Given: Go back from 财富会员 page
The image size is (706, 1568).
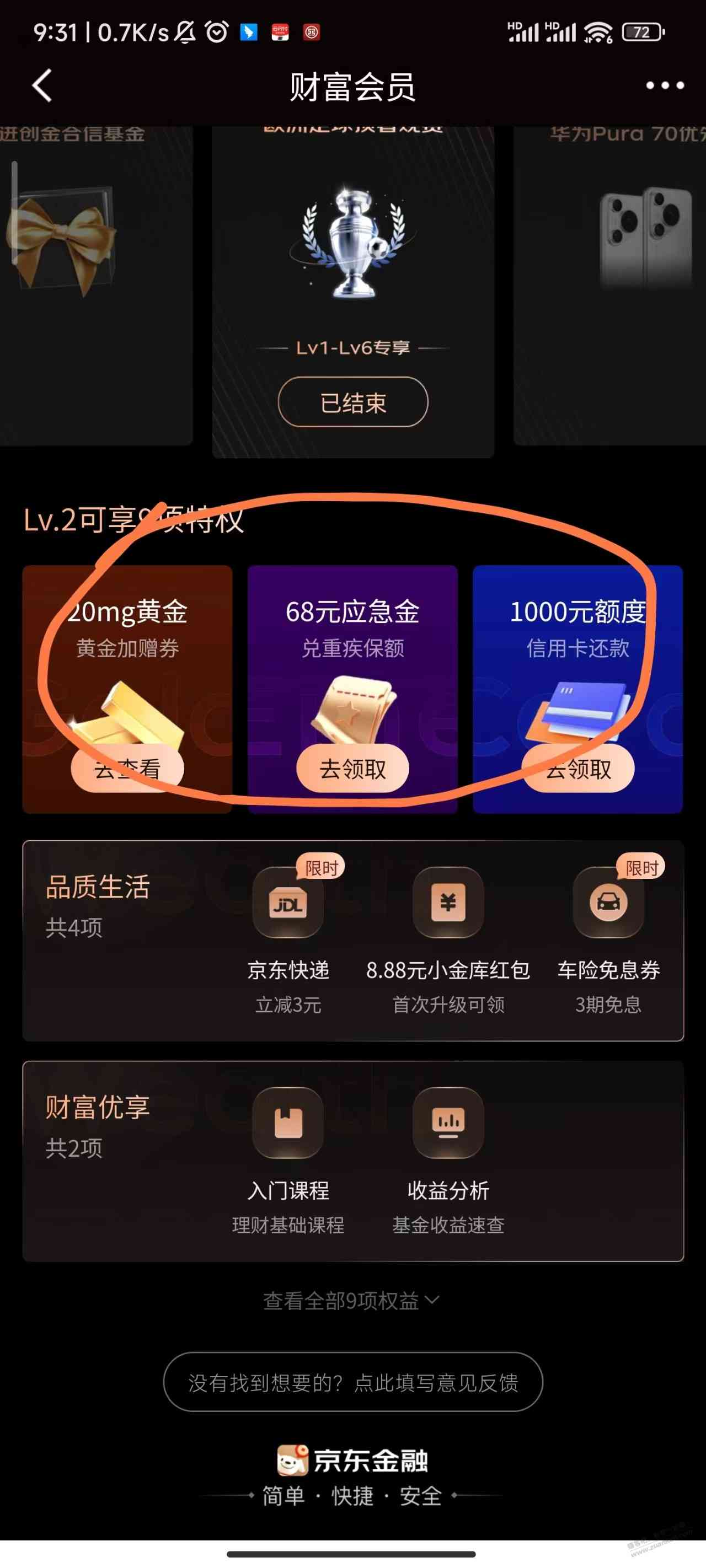Looking at the screenshot, I should point(41,85).
